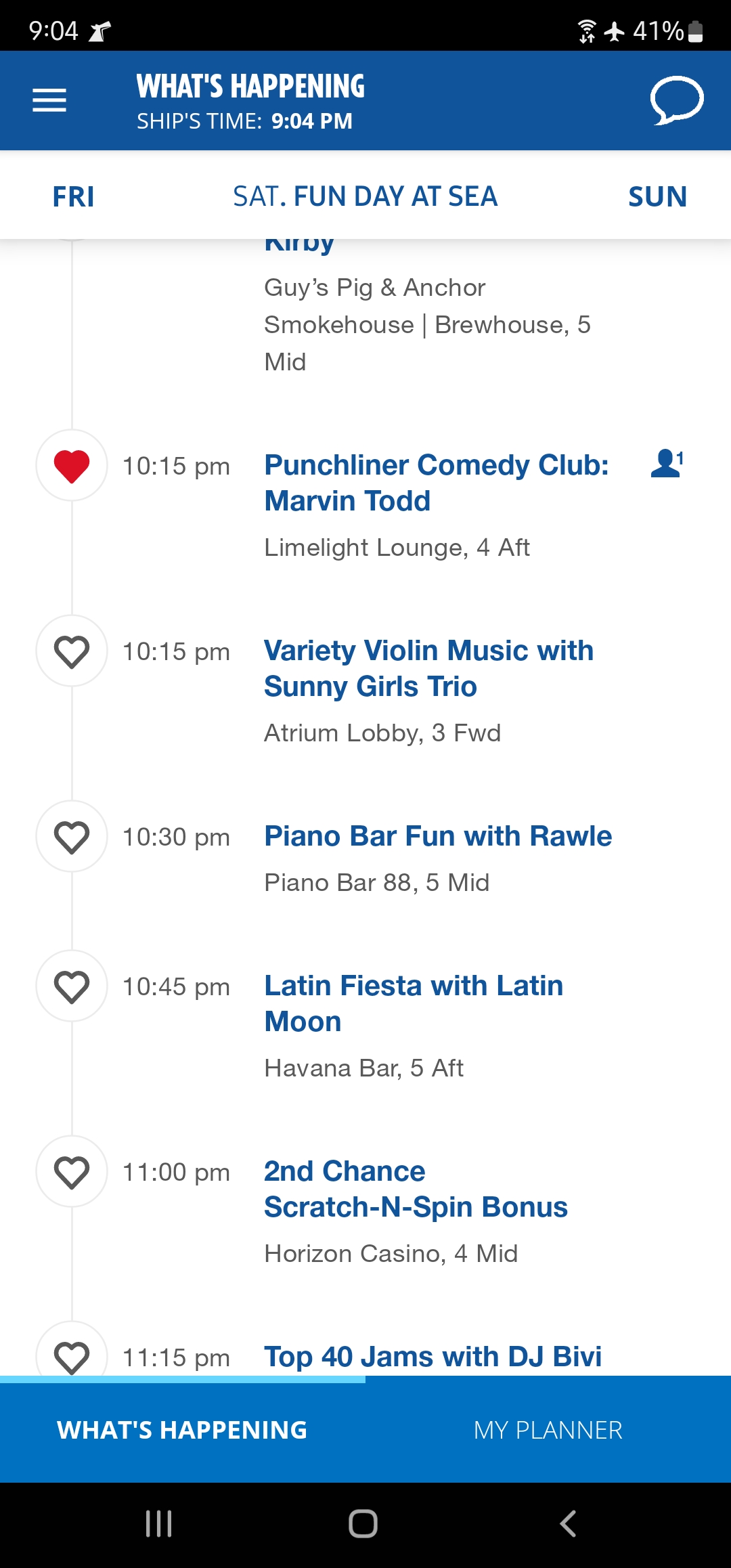View Piano Bar Fun with Rawle event
The width and height of the screenshot is (731, 1568).
(438, 836)
